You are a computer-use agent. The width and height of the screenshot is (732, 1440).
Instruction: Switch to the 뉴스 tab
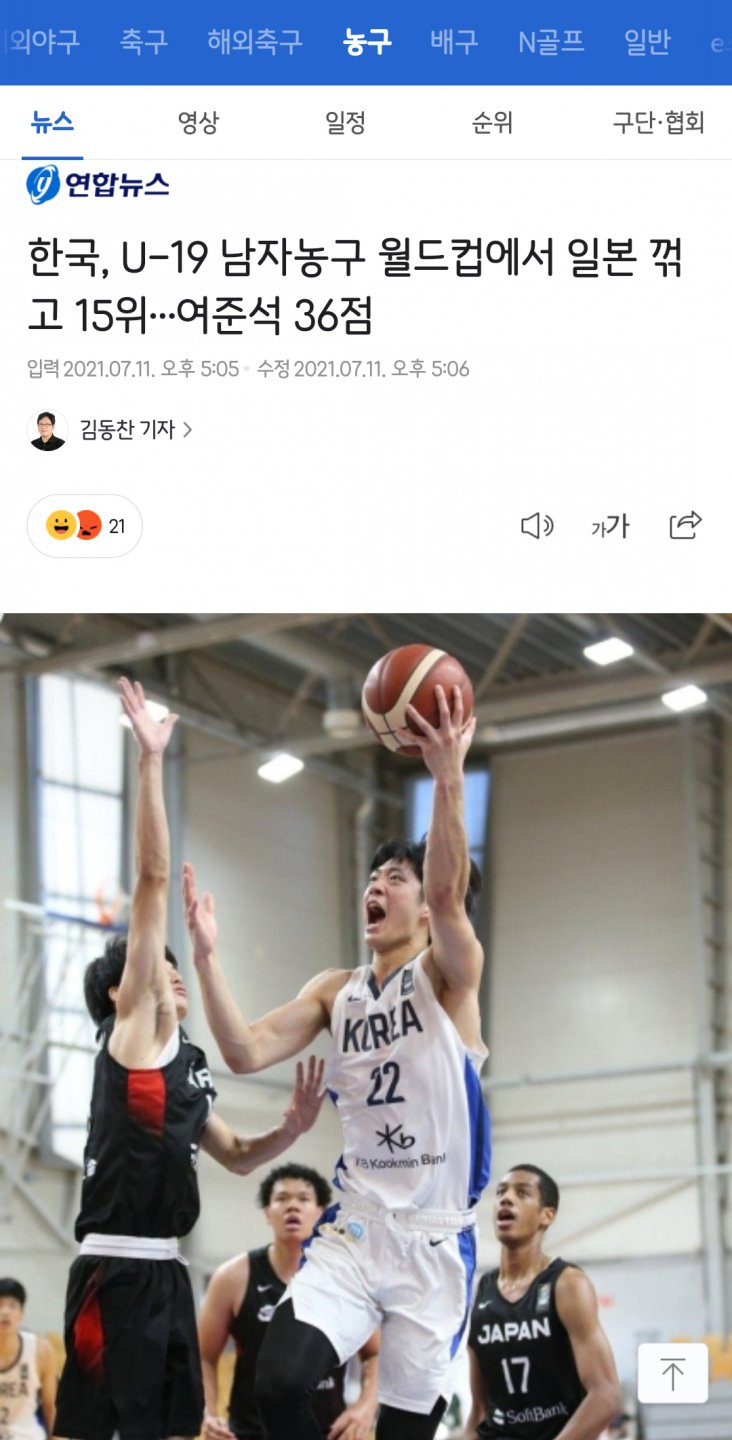tap(52, 123)
